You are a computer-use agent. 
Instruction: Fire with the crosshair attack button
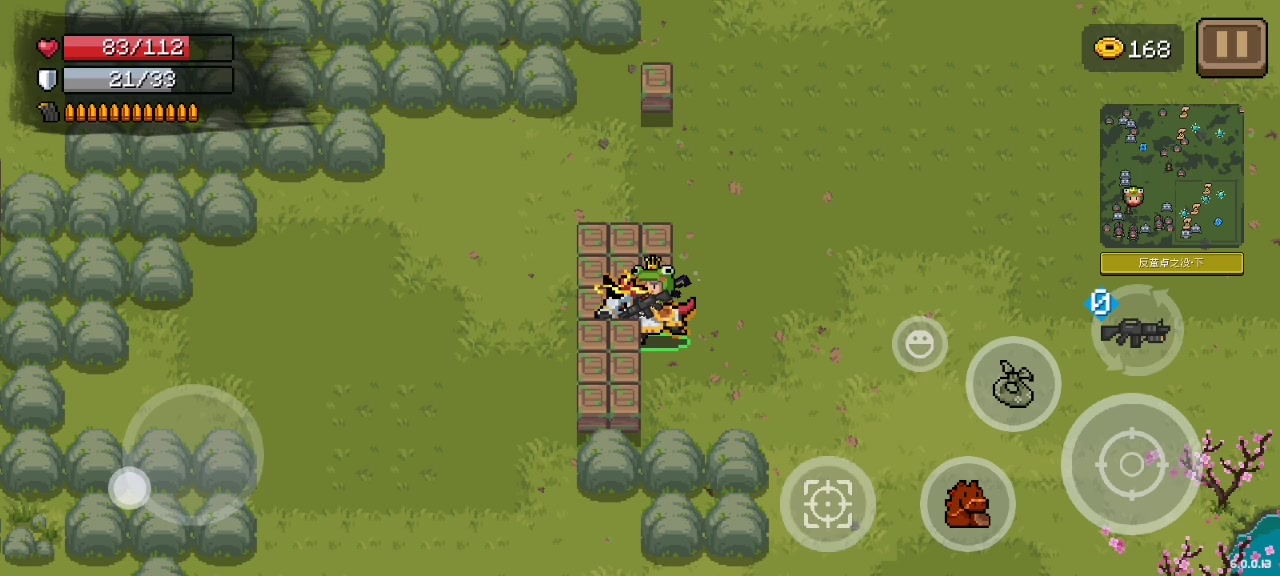[x=1131, y=464]
